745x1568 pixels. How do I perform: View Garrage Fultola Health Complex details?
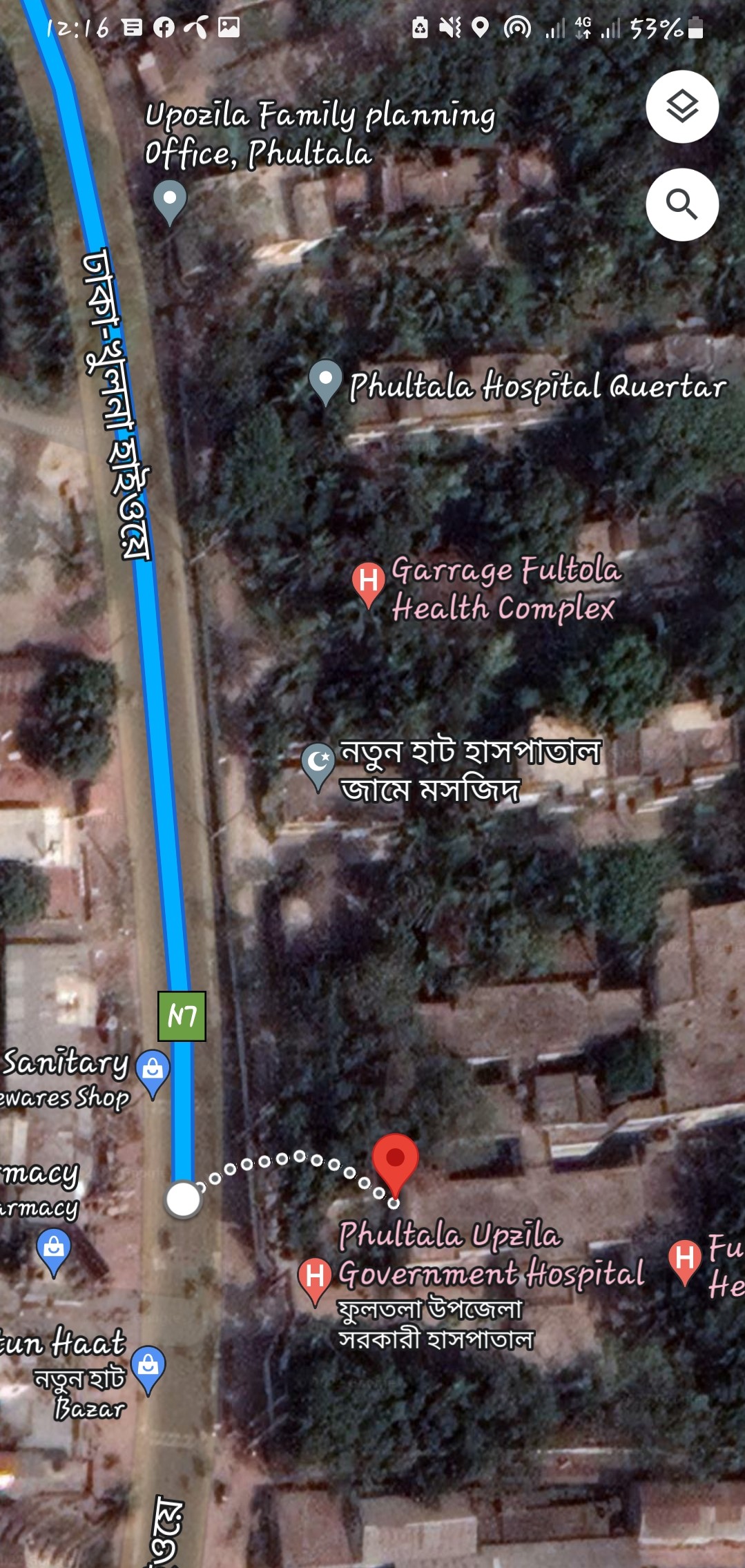click(369, 581)
